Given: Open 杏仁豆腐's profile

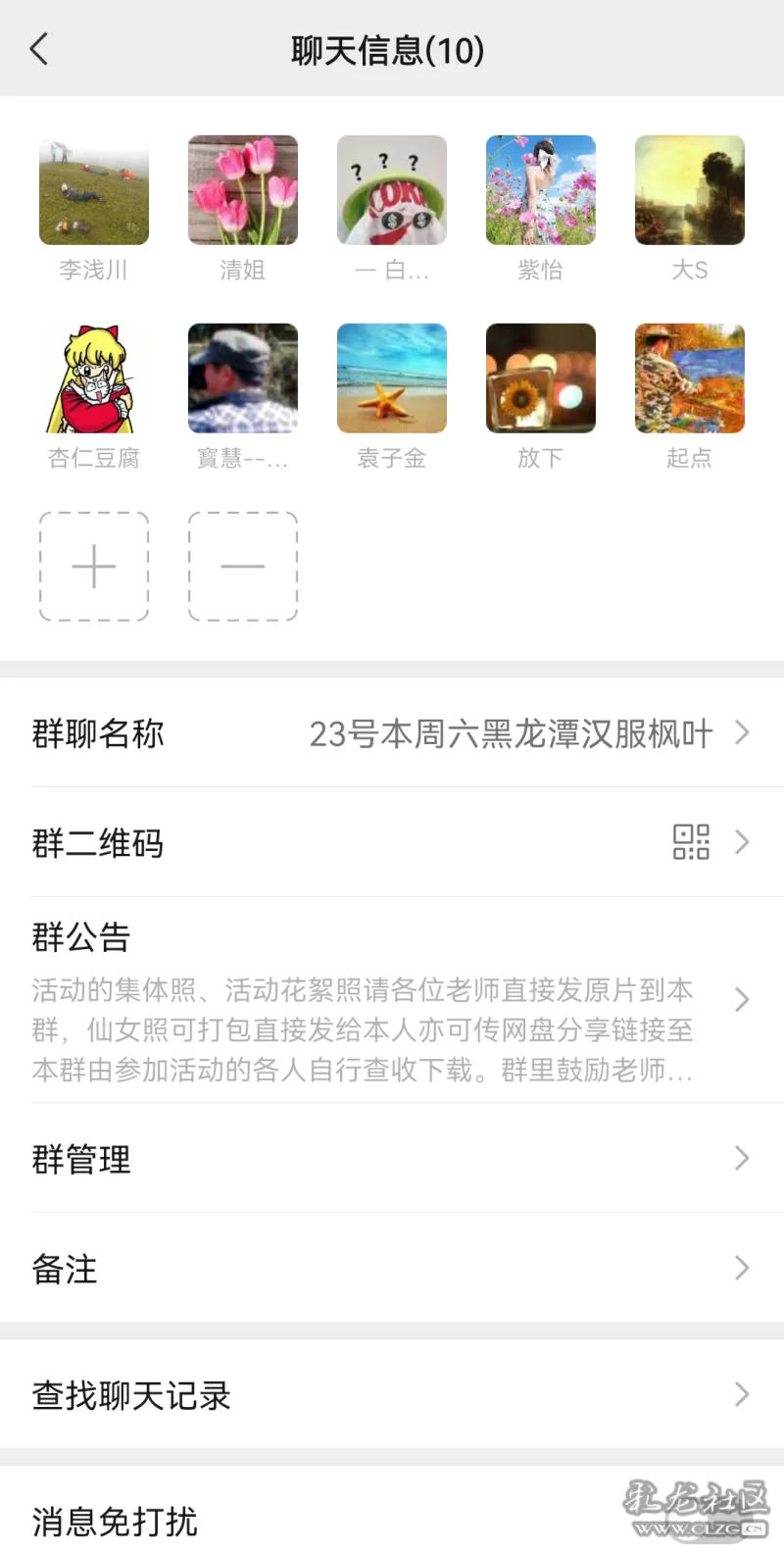Looking at the screenshot, I should coord(94,378).
